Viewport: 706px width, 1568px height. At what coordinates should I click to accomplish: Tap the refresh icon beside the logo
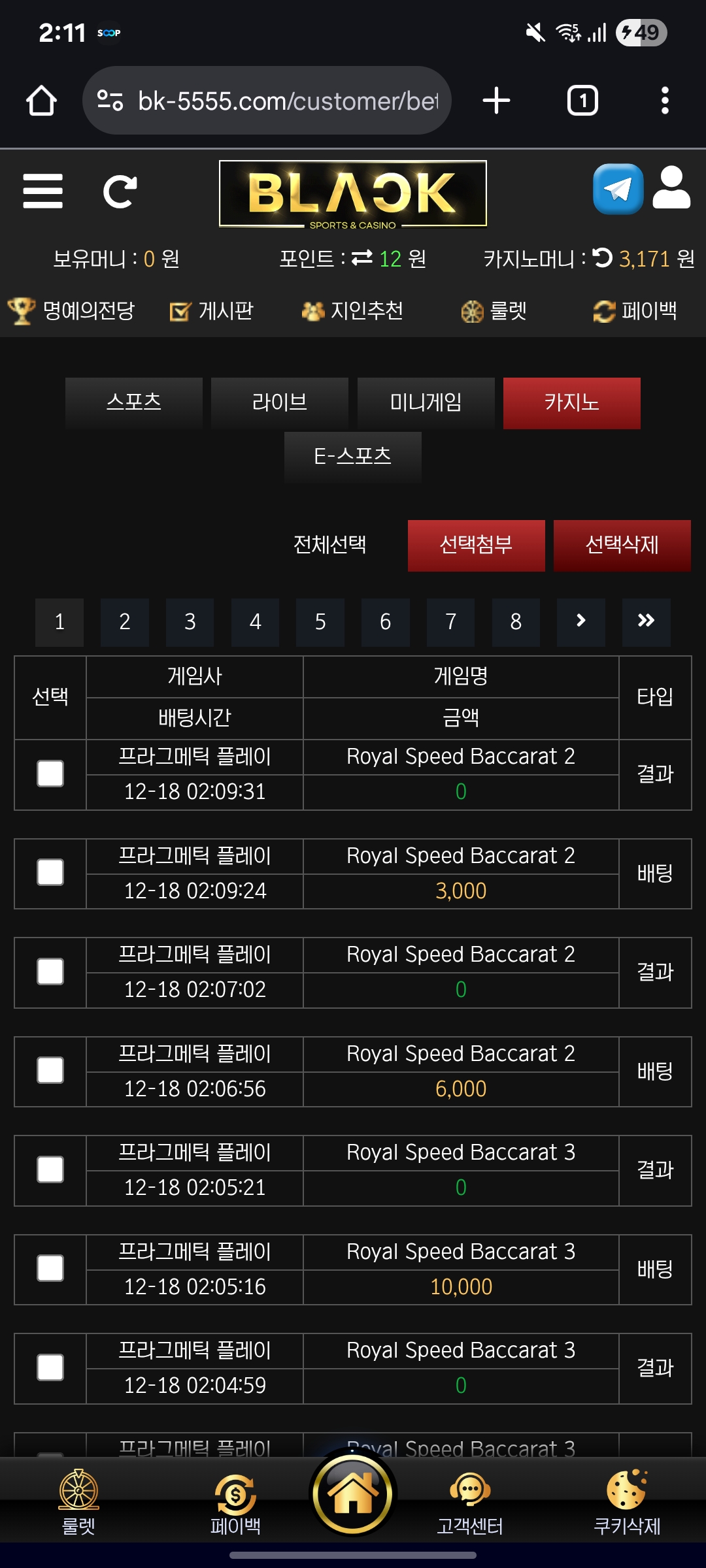pyautogui.click(x=120, y=191)
